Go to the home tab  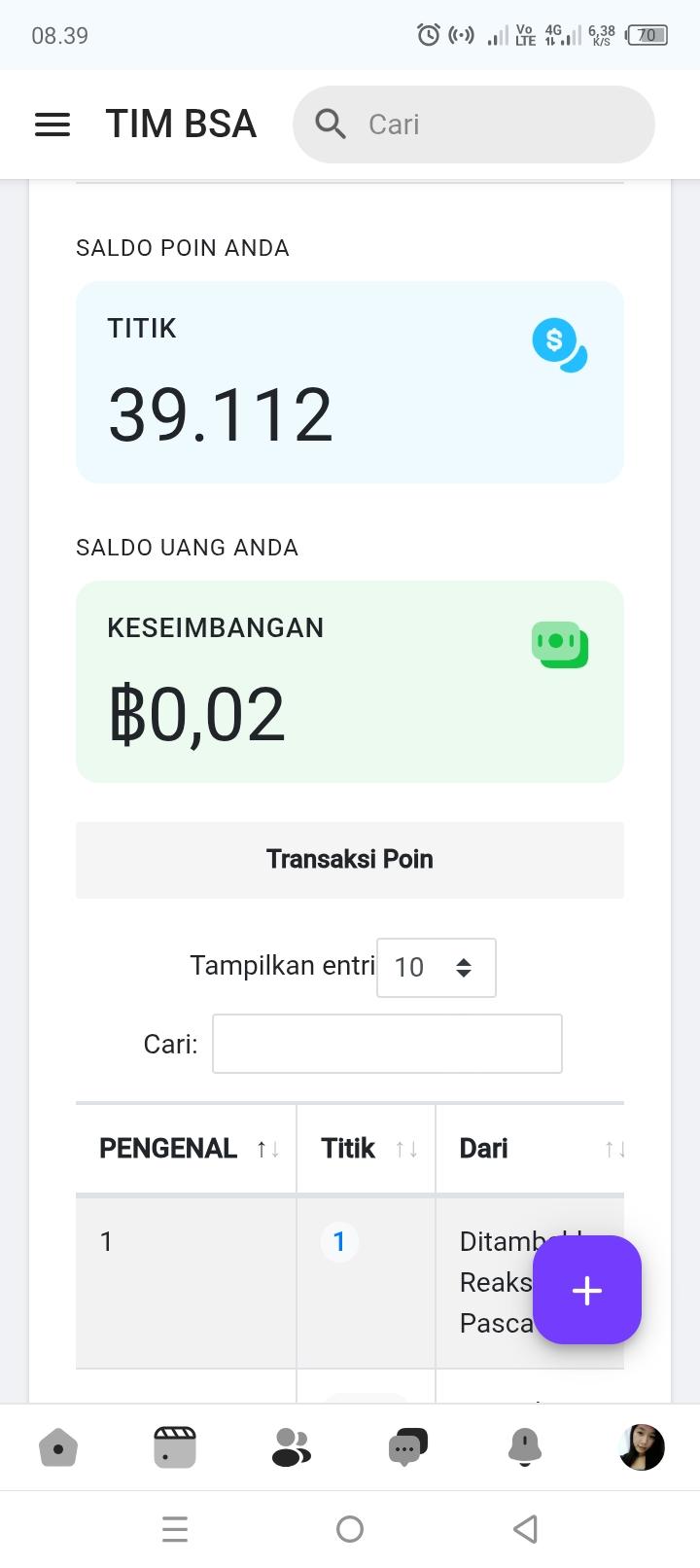coord(58,1447)
